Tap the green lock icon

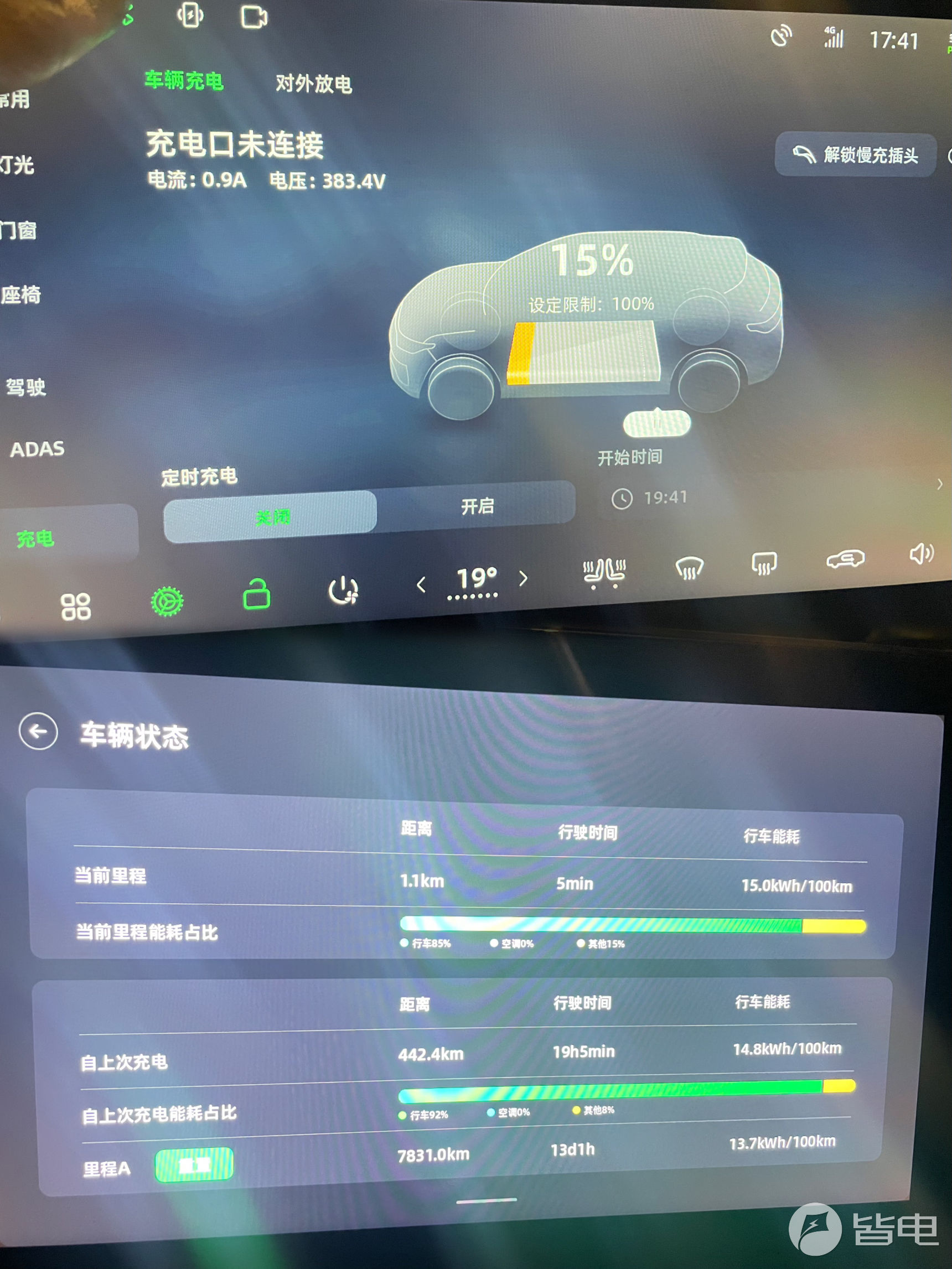256,594
